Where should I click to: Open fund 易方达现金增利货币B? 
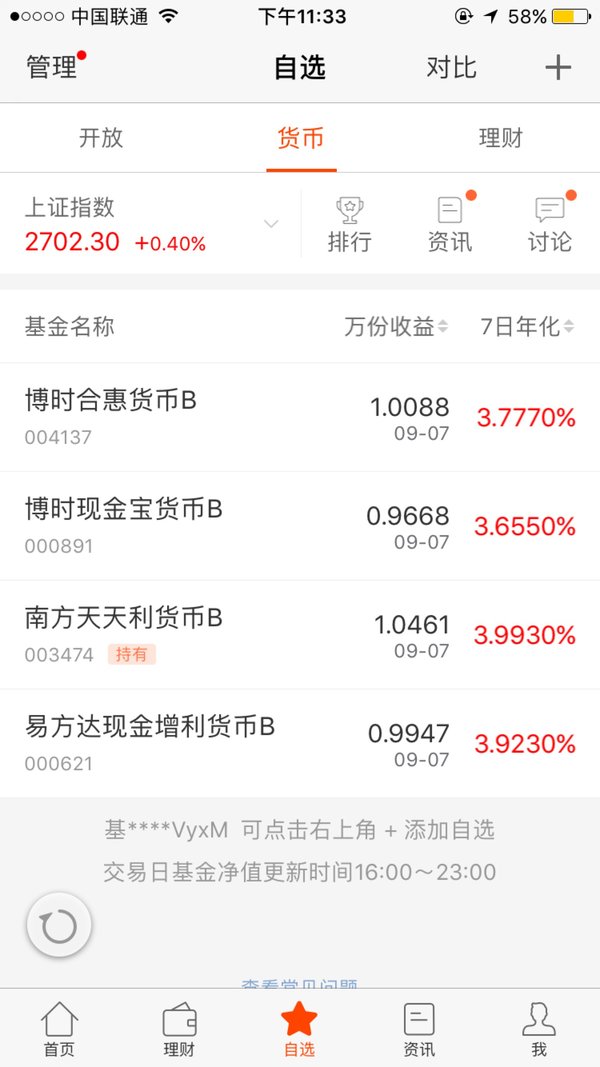click(300, 744)
